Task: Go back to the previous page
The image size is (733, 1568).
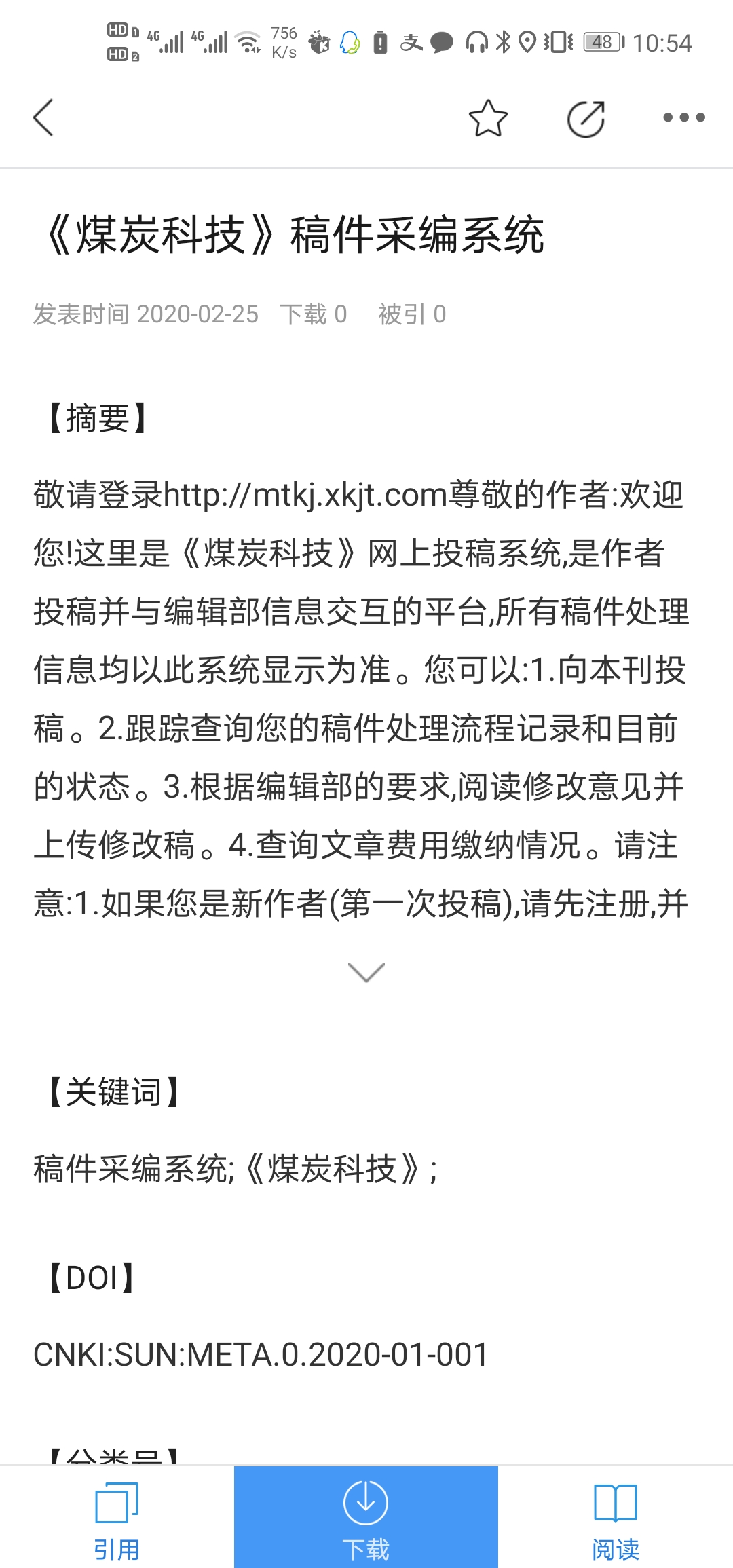Action: (x=43, y=118)
